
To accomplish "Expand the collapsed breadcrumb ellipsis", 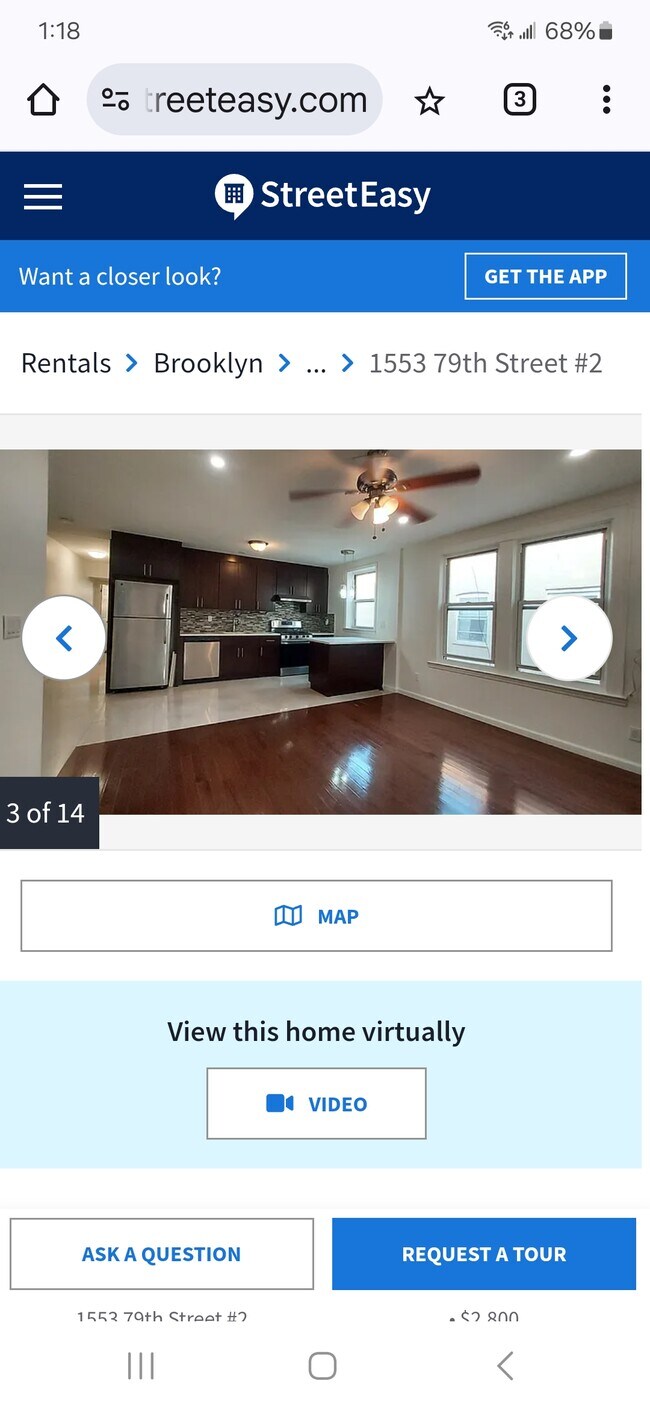I will coord(316,363).
